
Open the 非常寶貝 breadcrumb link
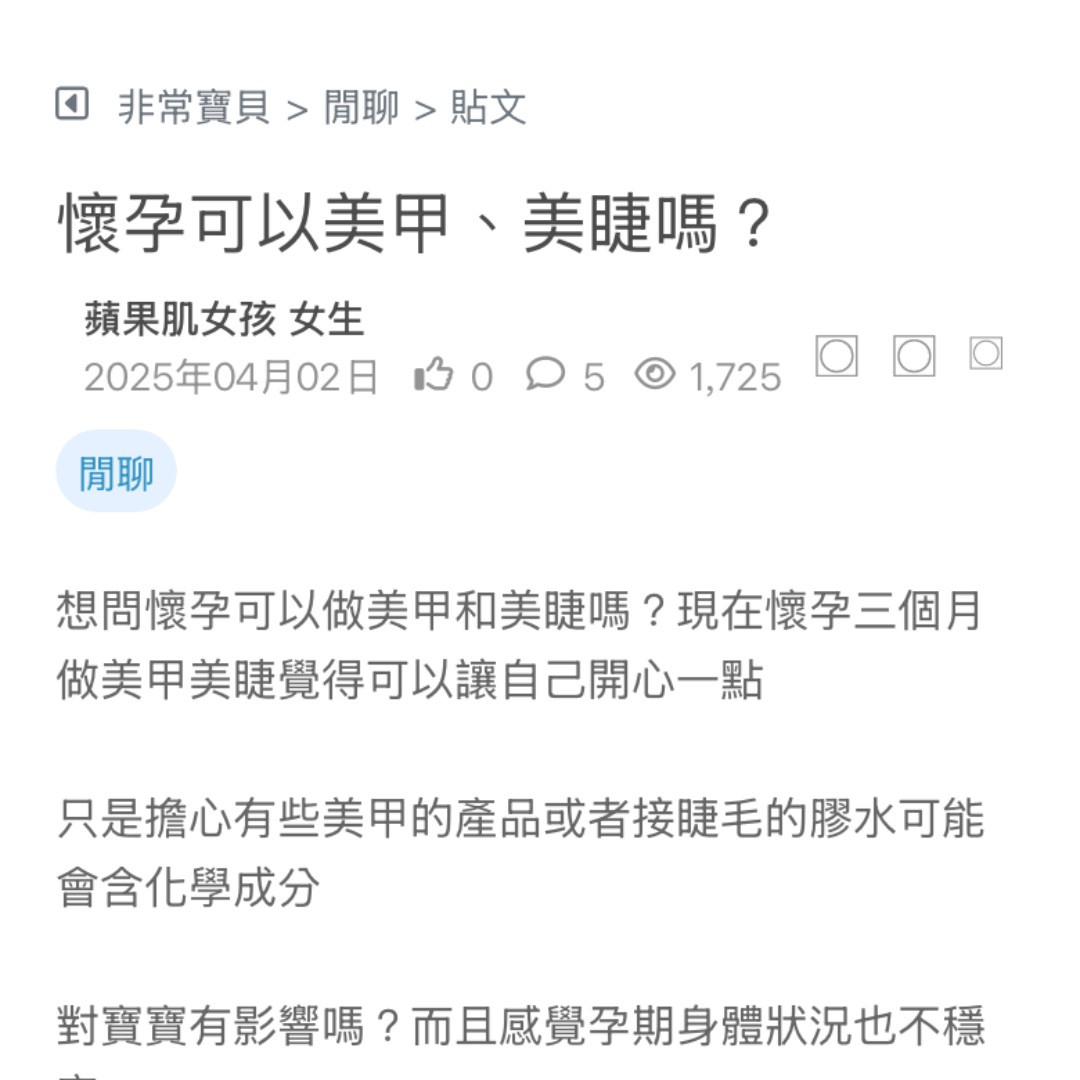click(194, 107)
